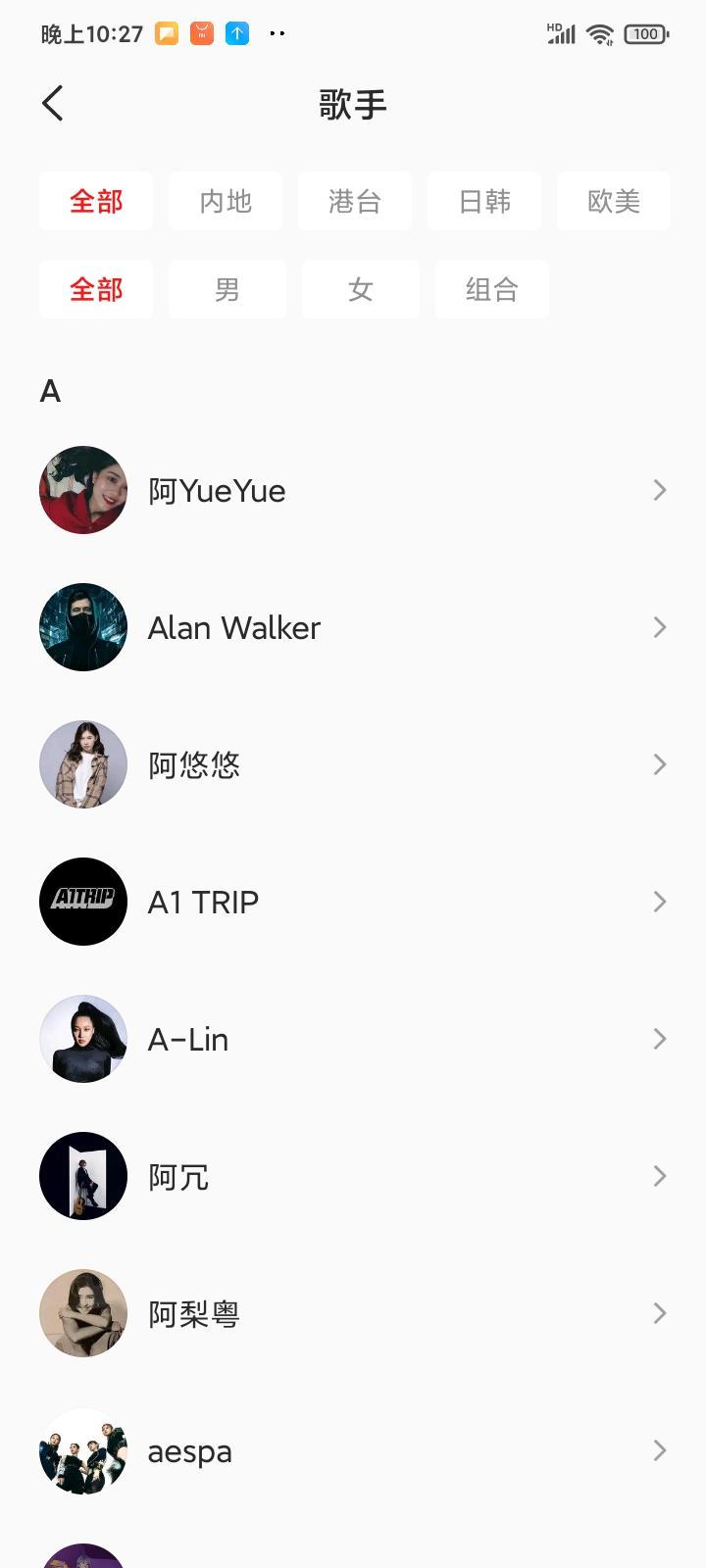Go back from the 歌手 page
Screen dimensions: 706x1568
53,103
